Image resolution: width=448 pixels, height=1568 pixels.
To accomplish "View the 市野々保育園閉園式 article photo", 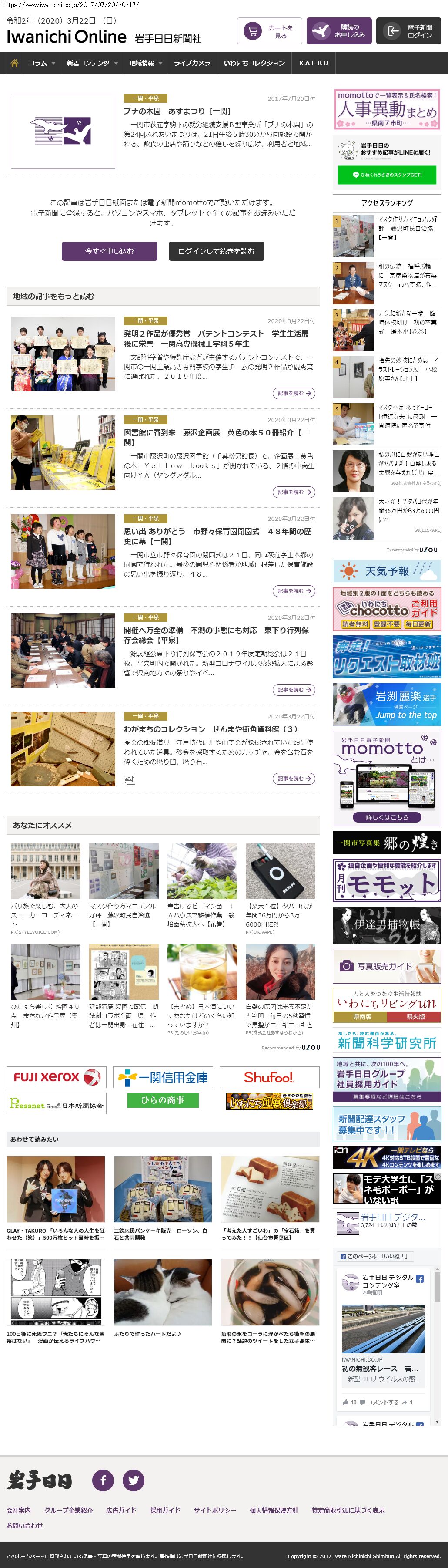I will pyautogui.click(x=63, y=551).
